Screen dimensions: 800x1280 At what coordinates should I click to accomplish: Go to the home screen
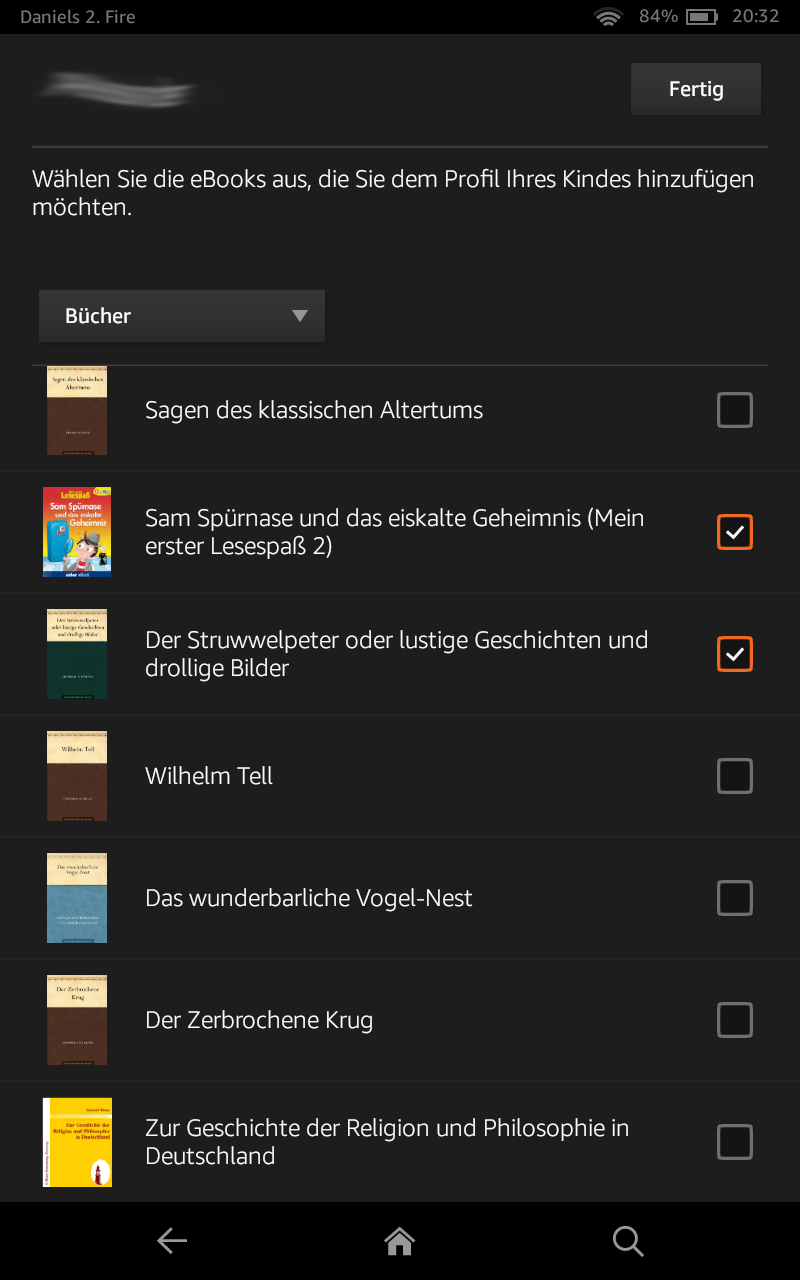(x=400, y=1241)
